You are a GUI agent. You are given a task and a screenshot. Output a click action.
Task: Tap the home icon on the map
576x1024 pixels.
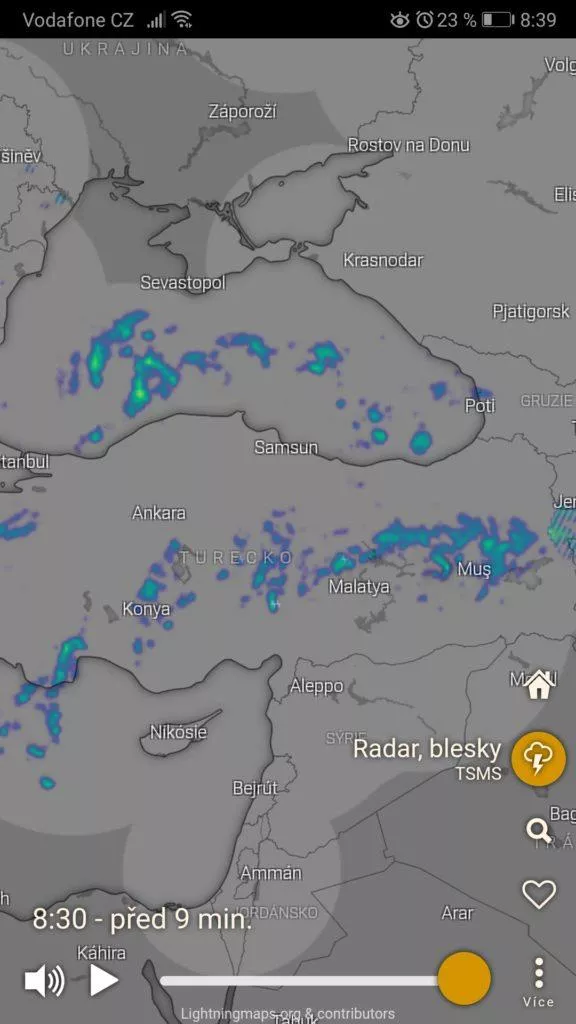[539, 685]
